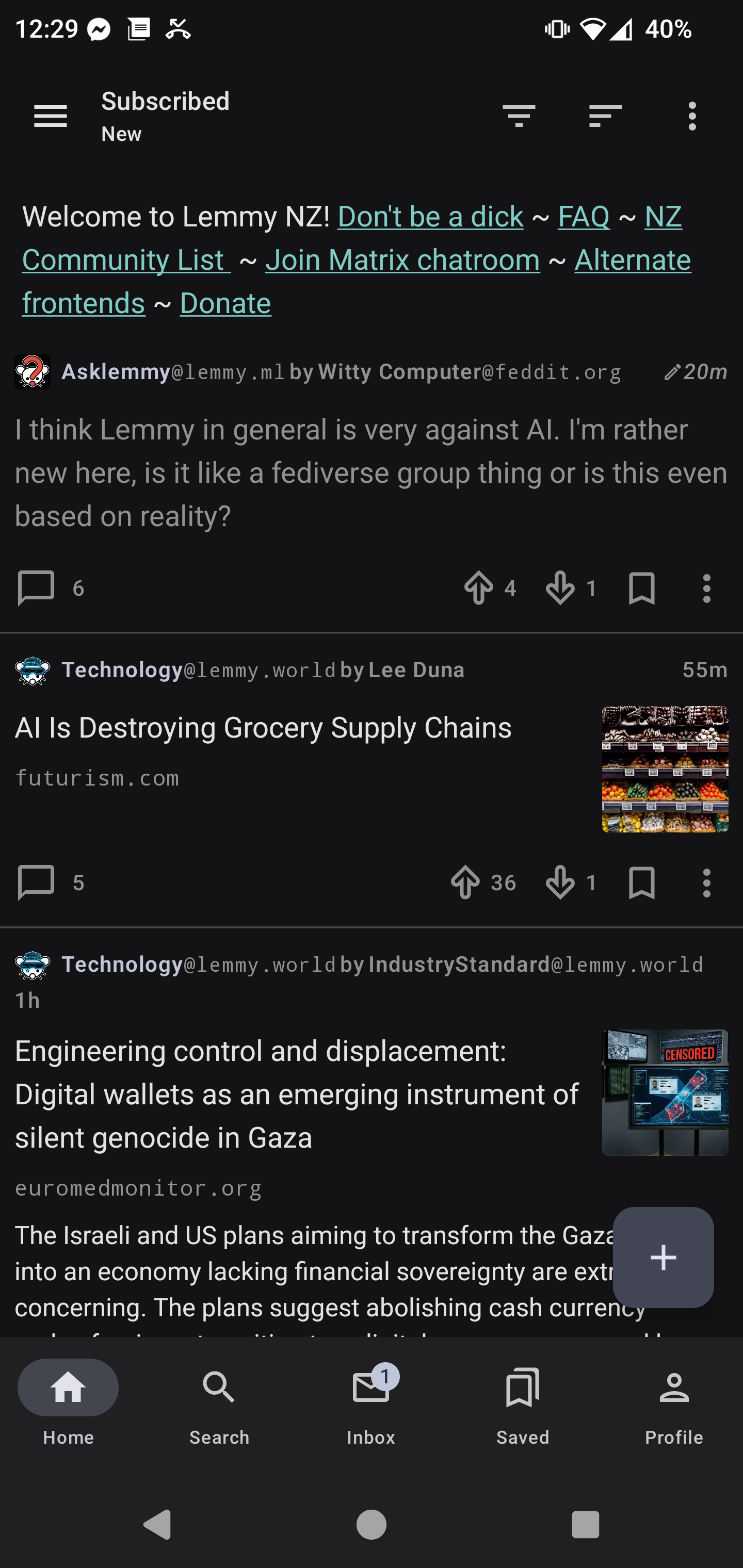Open Join Matrix chatroom link
The width and height of the screenshot is (743, 1568).
pos(402,260)
